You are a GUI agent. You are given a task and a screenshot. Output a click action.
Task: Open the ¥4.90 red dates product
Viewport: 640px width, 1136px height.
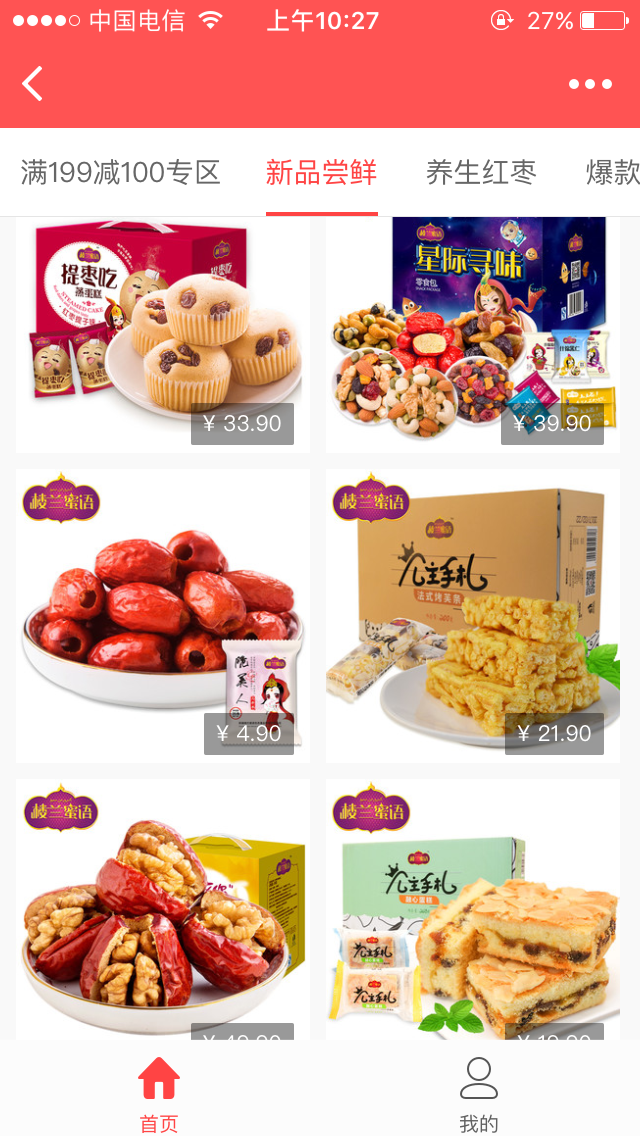(163, 615)
